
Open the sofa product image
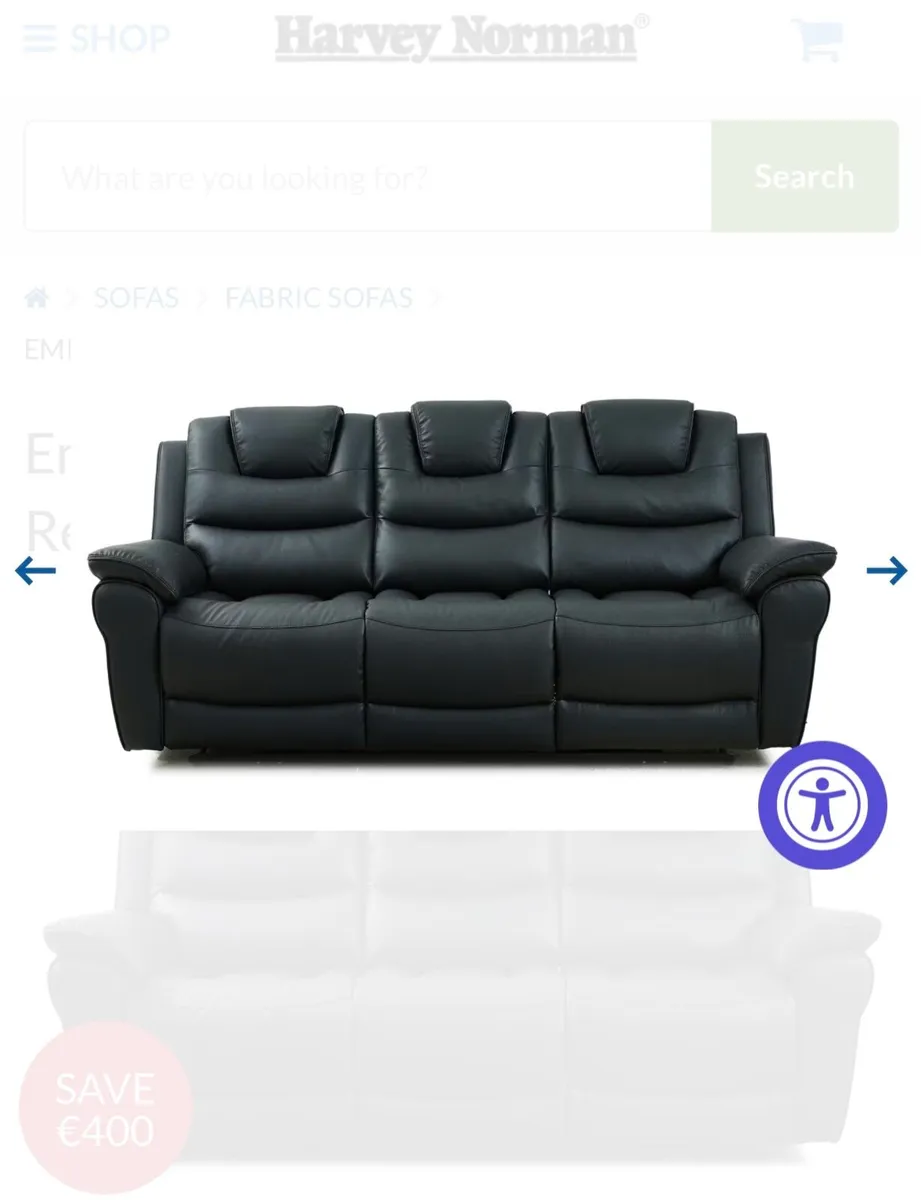tap(460, 570)
